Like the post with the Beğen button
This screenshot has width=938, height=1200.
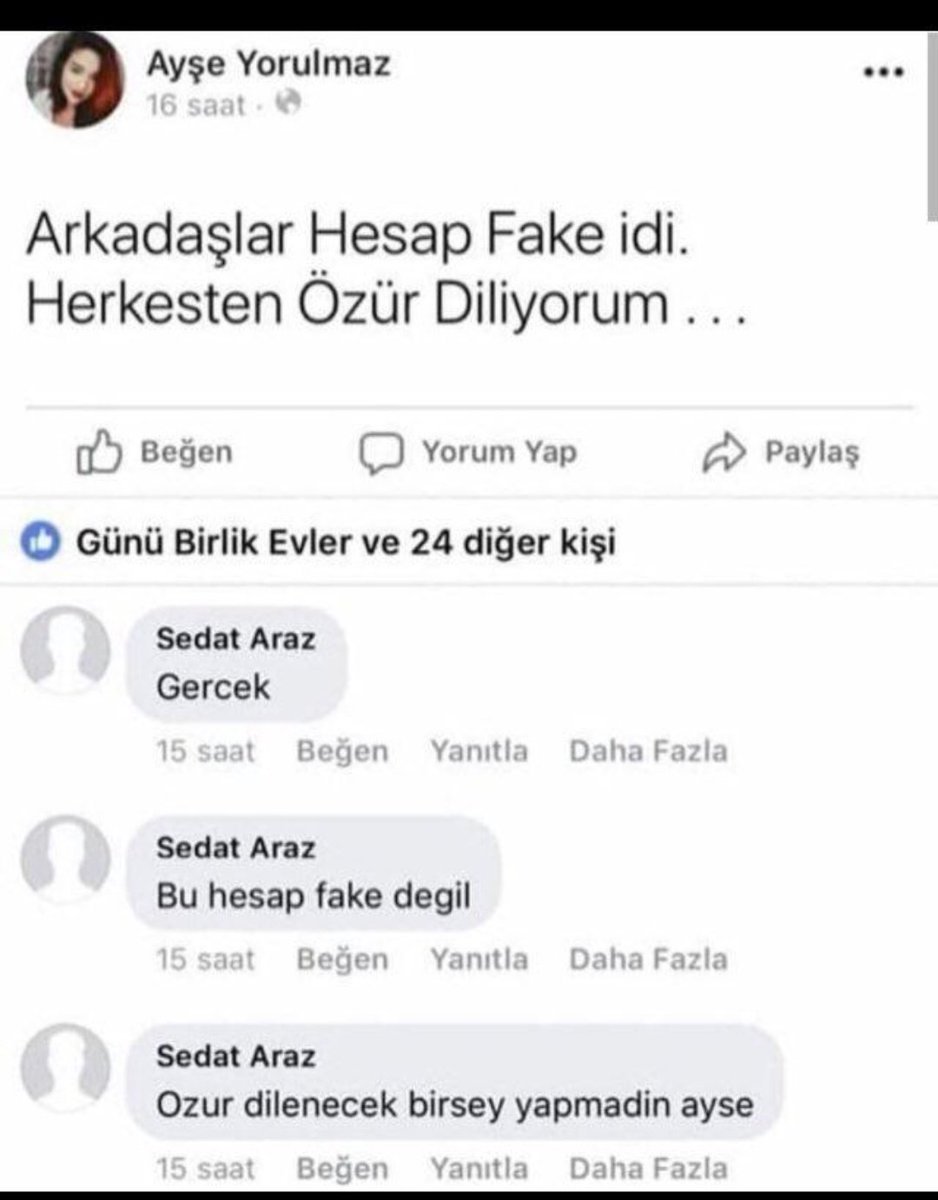(x=155, y=453)
